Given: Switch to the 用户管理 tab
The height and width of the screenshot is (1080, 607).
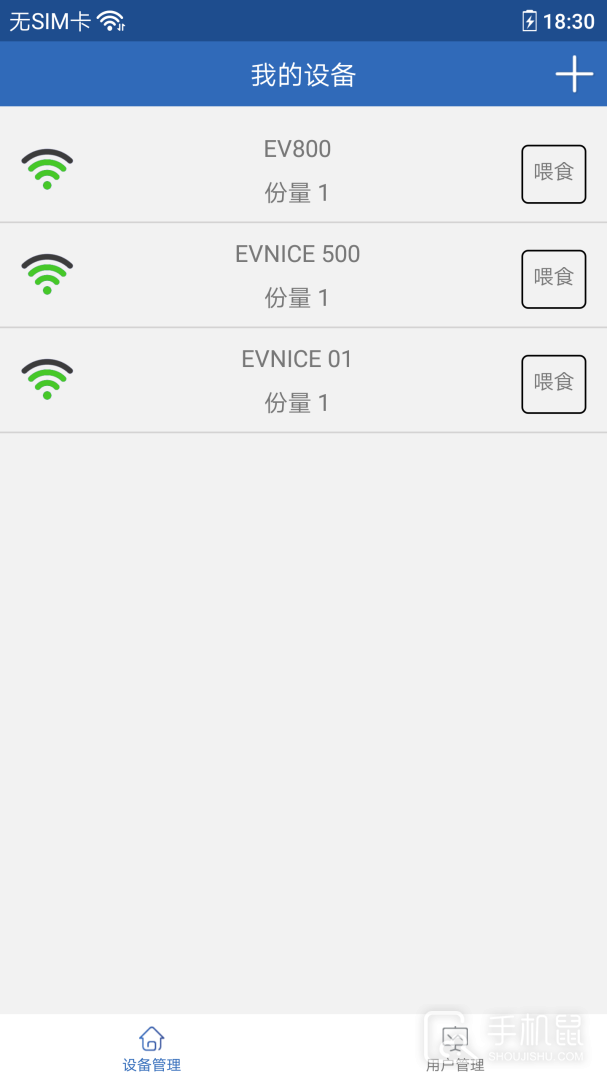Looking at the screenshot, I should click(455, 1048).
